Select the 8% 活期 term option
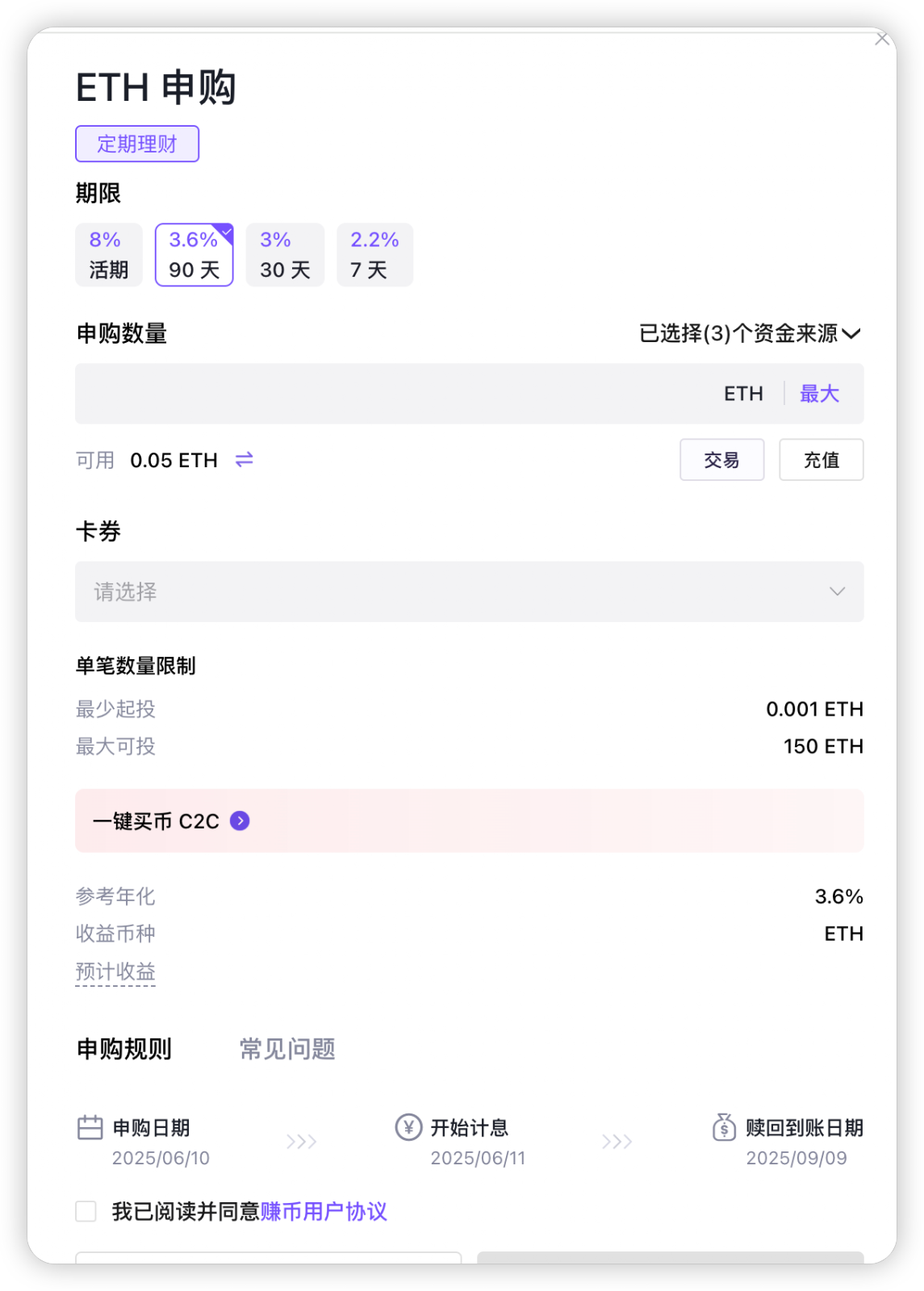 (x=109, y=255)
